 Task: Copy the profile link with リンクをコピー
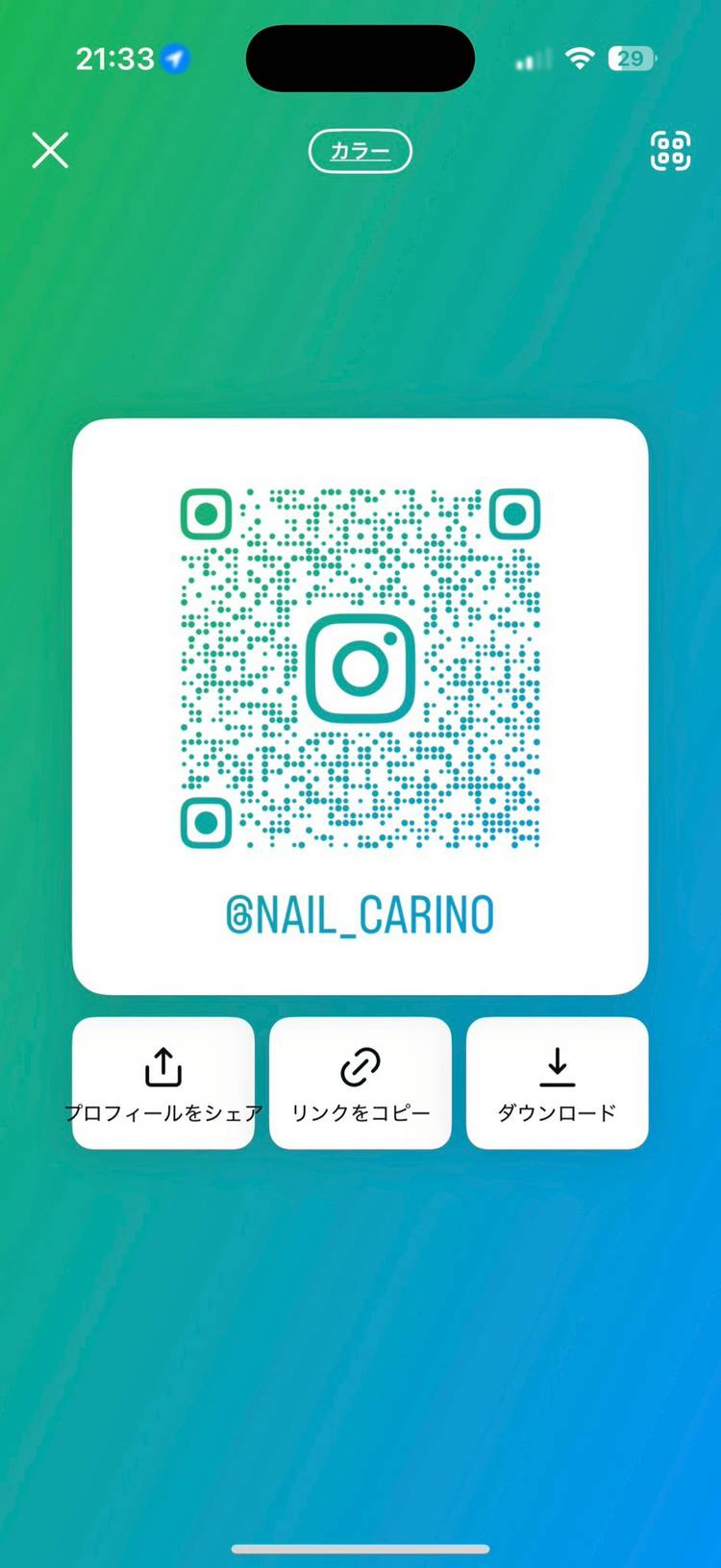360,1083
